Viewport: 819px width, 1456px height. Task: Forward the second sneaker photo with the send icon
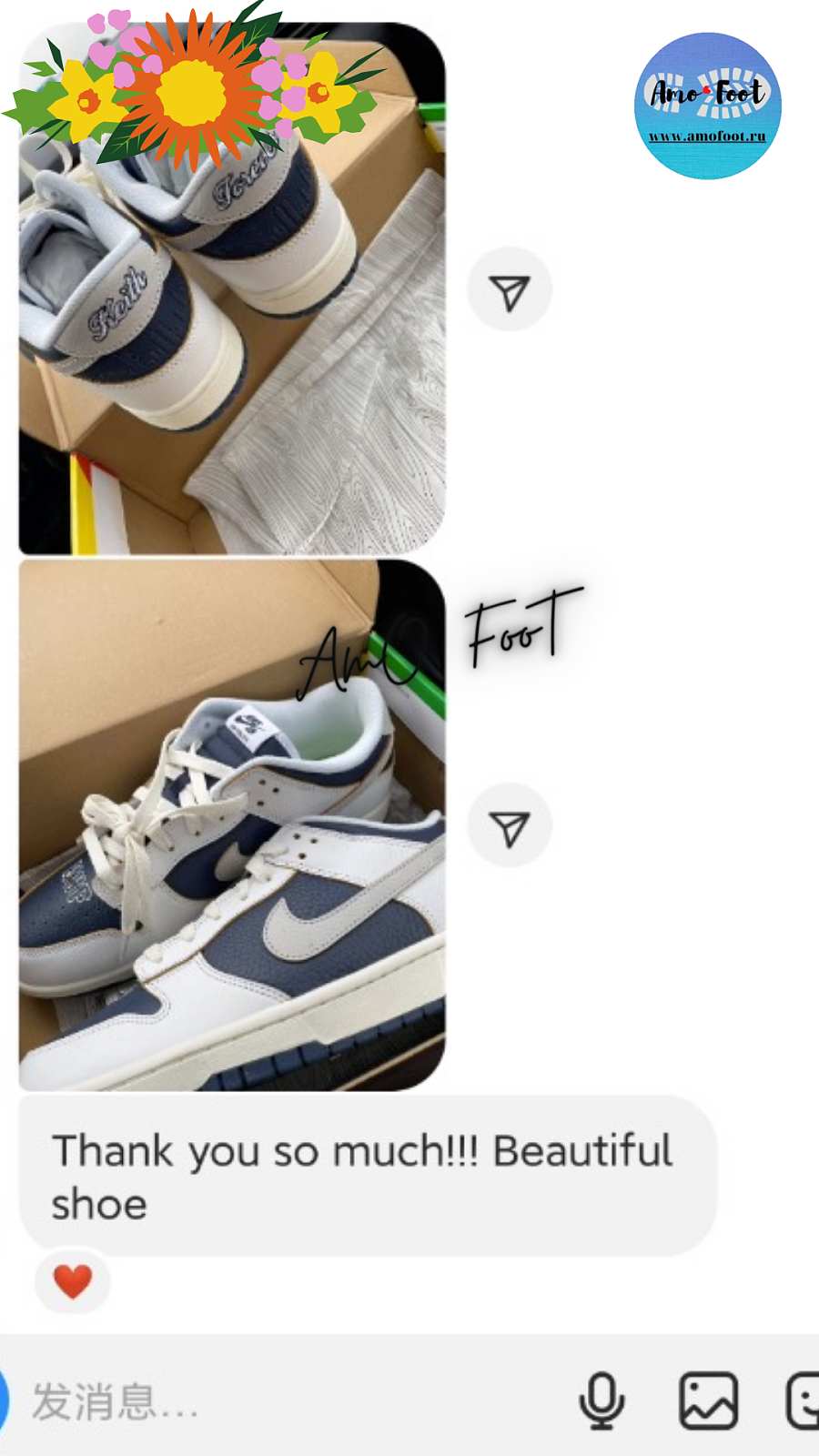click(510, 826)
